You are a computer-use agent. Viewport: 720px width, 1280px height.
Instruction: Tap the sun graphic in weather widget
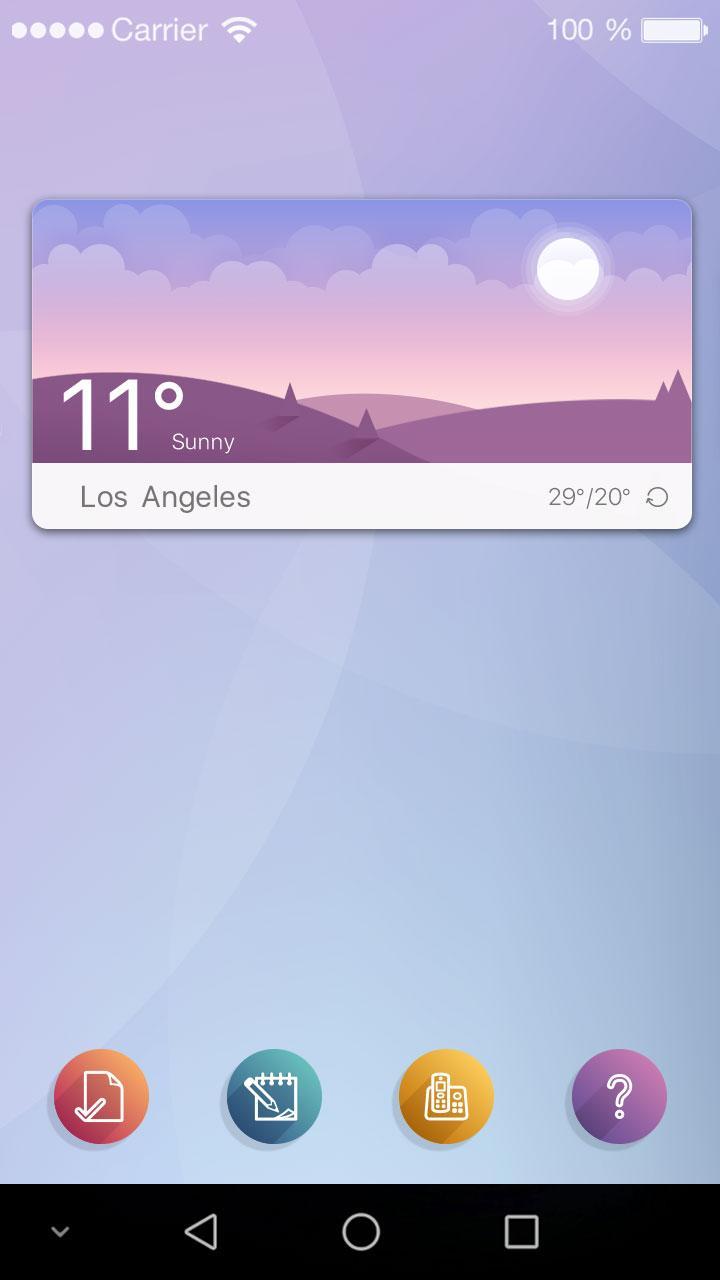tap(566, 269)
